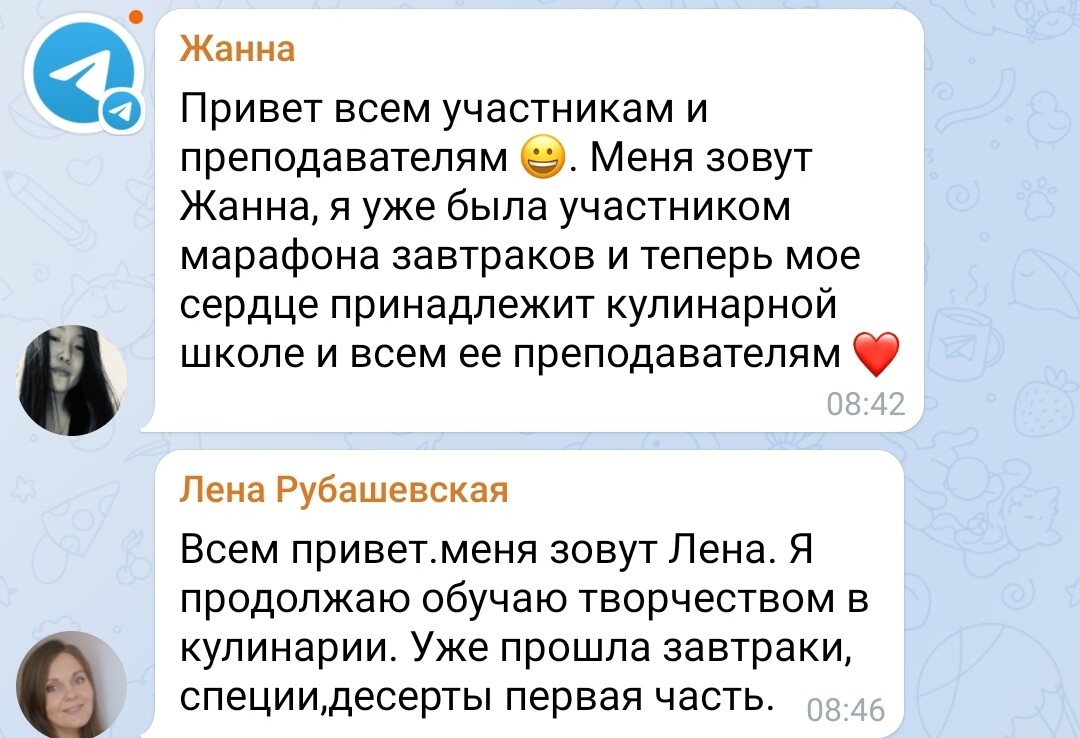
Task: Tap the sender name Жанна
Action: pos(237,49)
